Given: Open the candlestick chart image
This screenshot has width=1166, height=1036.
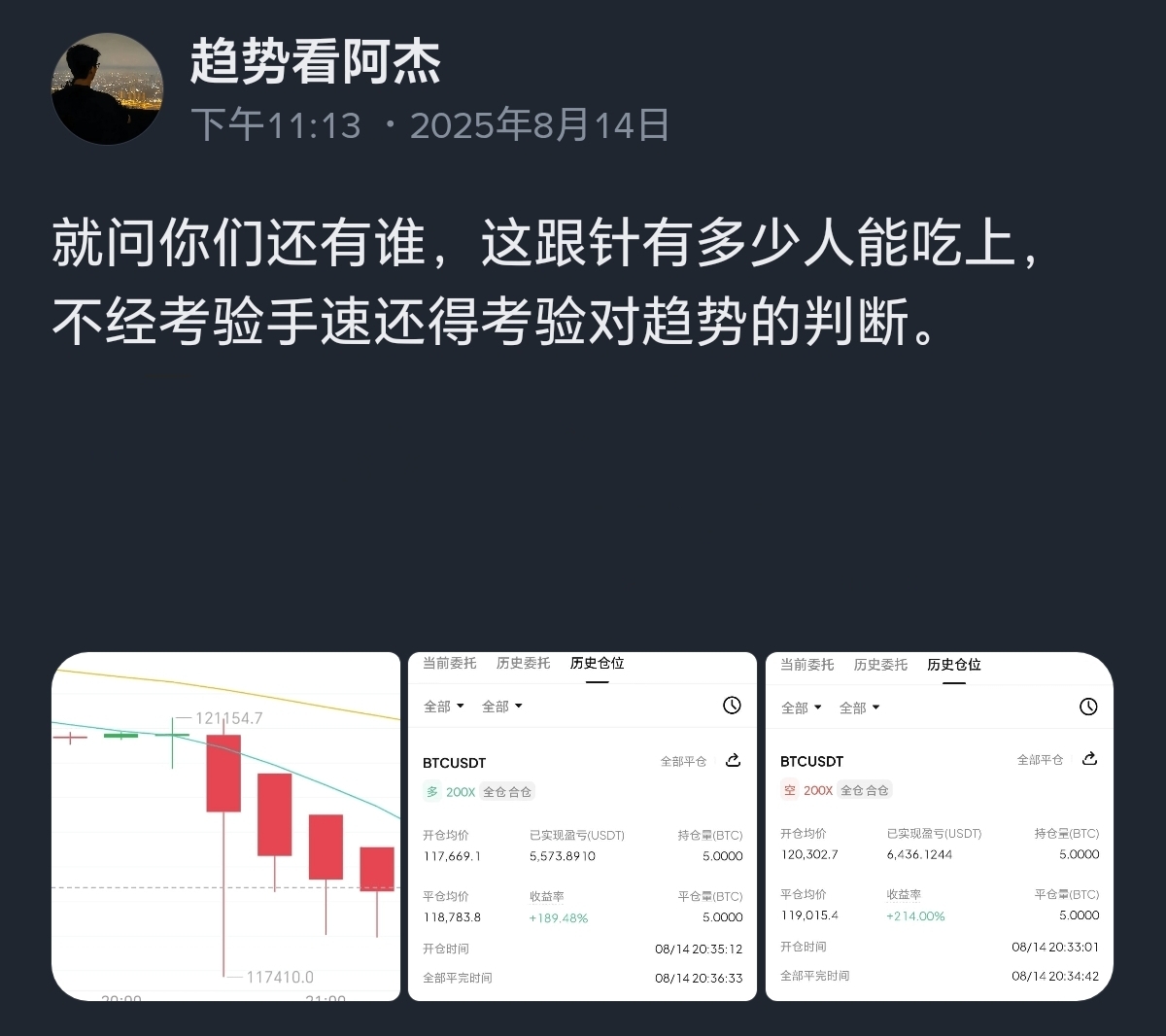Looking at the screenshot, I should (225, 826).
